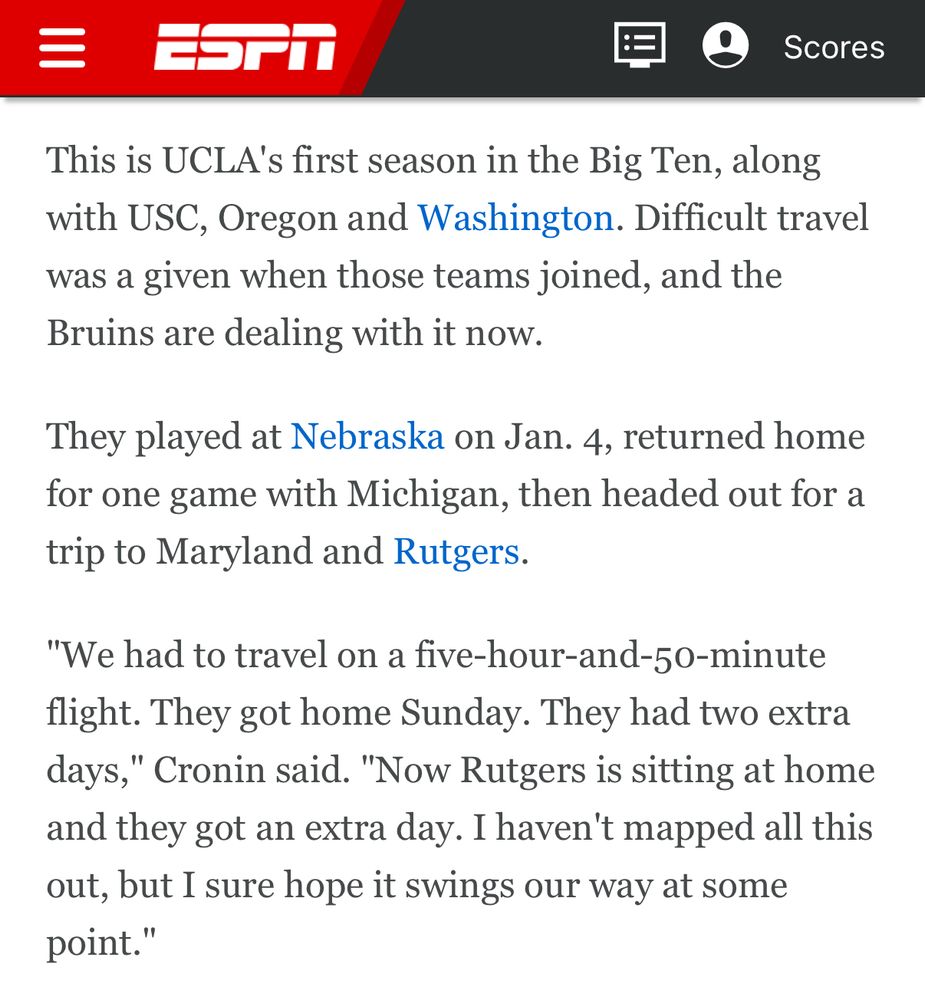Select the screen-with-list broadcast icon
This screenshot has height=1000, width=925.
point(641,45)
